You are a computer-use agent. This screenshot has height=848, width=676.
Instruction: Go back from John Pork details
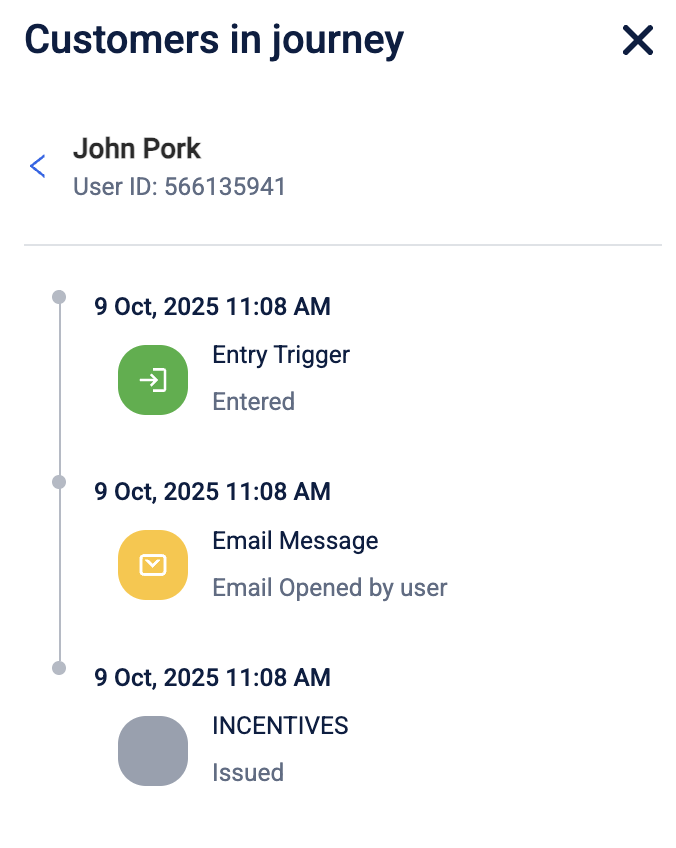point(38,166)
